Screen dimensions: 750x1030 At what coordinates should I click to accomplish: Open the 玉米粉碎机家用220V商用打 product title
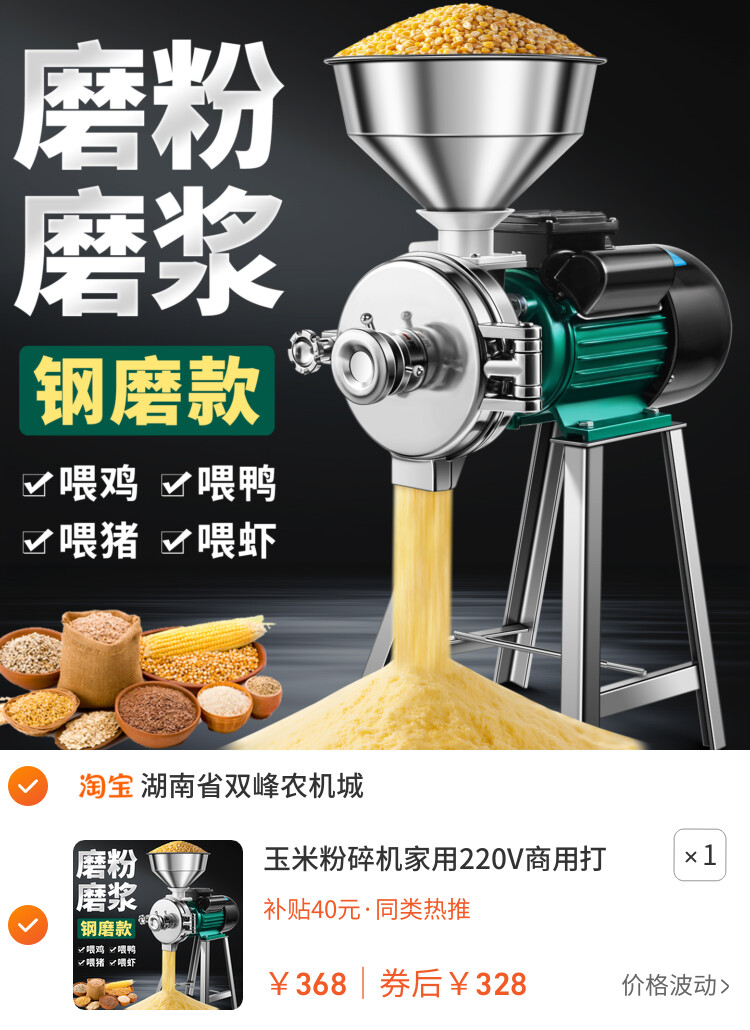coord(435,859)
